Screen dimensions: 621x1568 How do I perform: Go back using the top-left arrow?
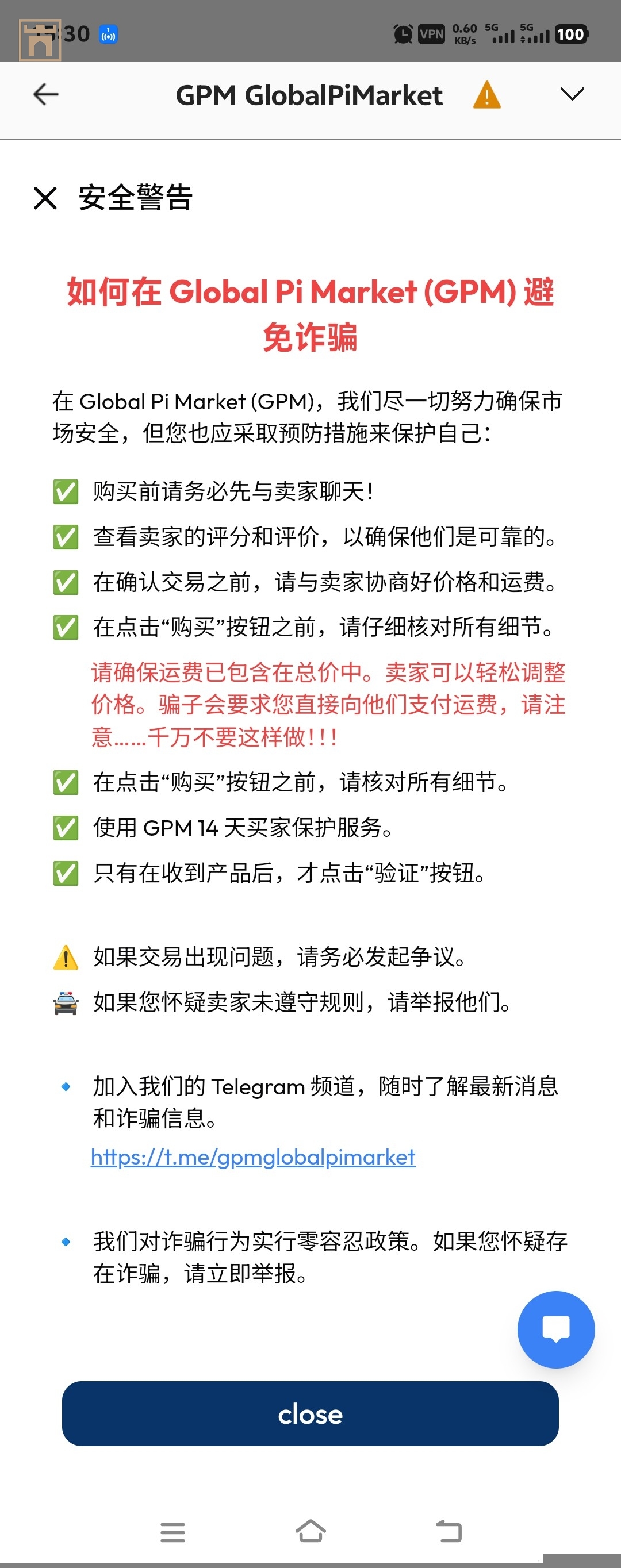tap(45, 94)
